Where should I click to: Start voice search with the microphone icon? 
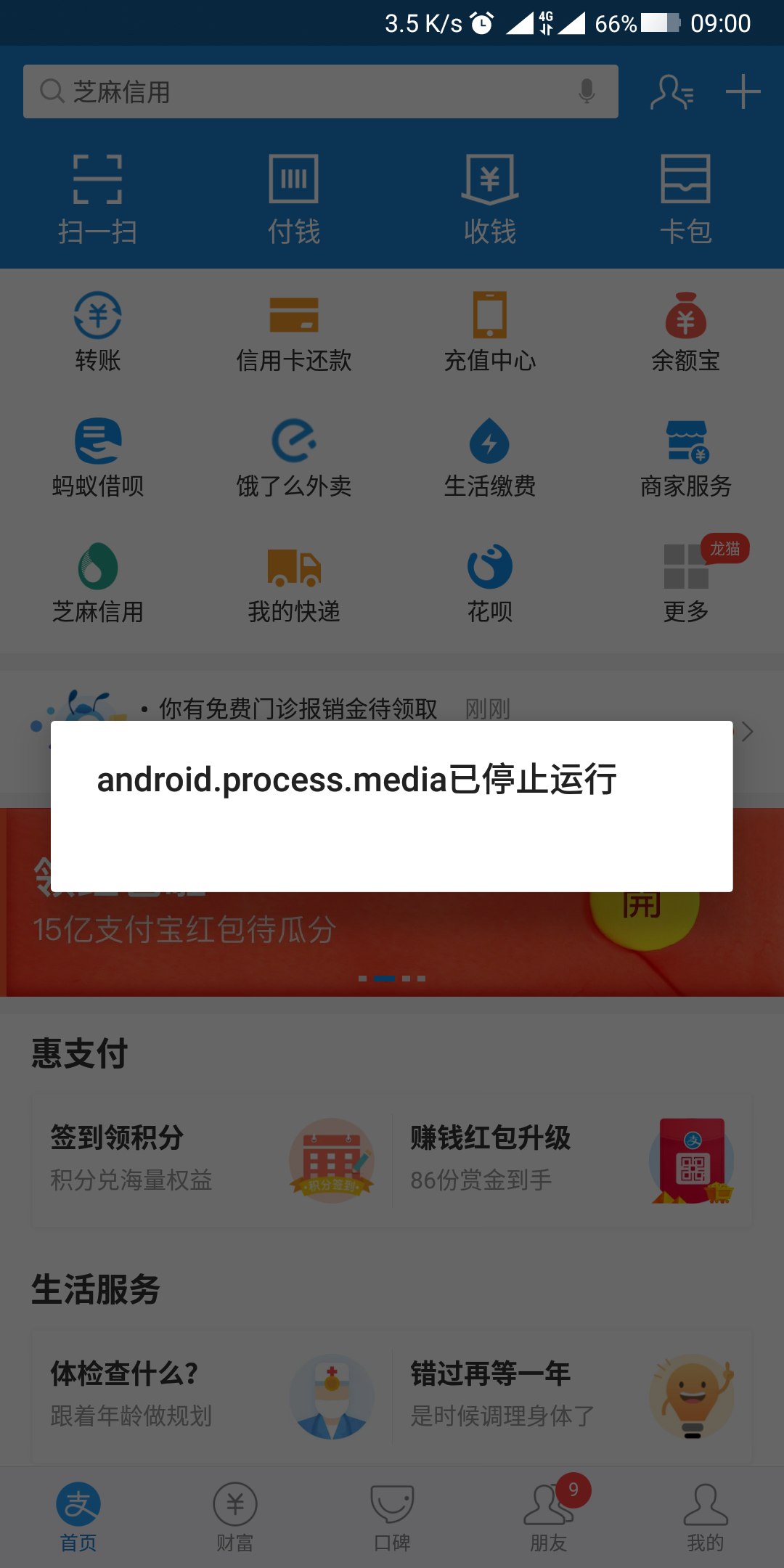click(587, 91)
